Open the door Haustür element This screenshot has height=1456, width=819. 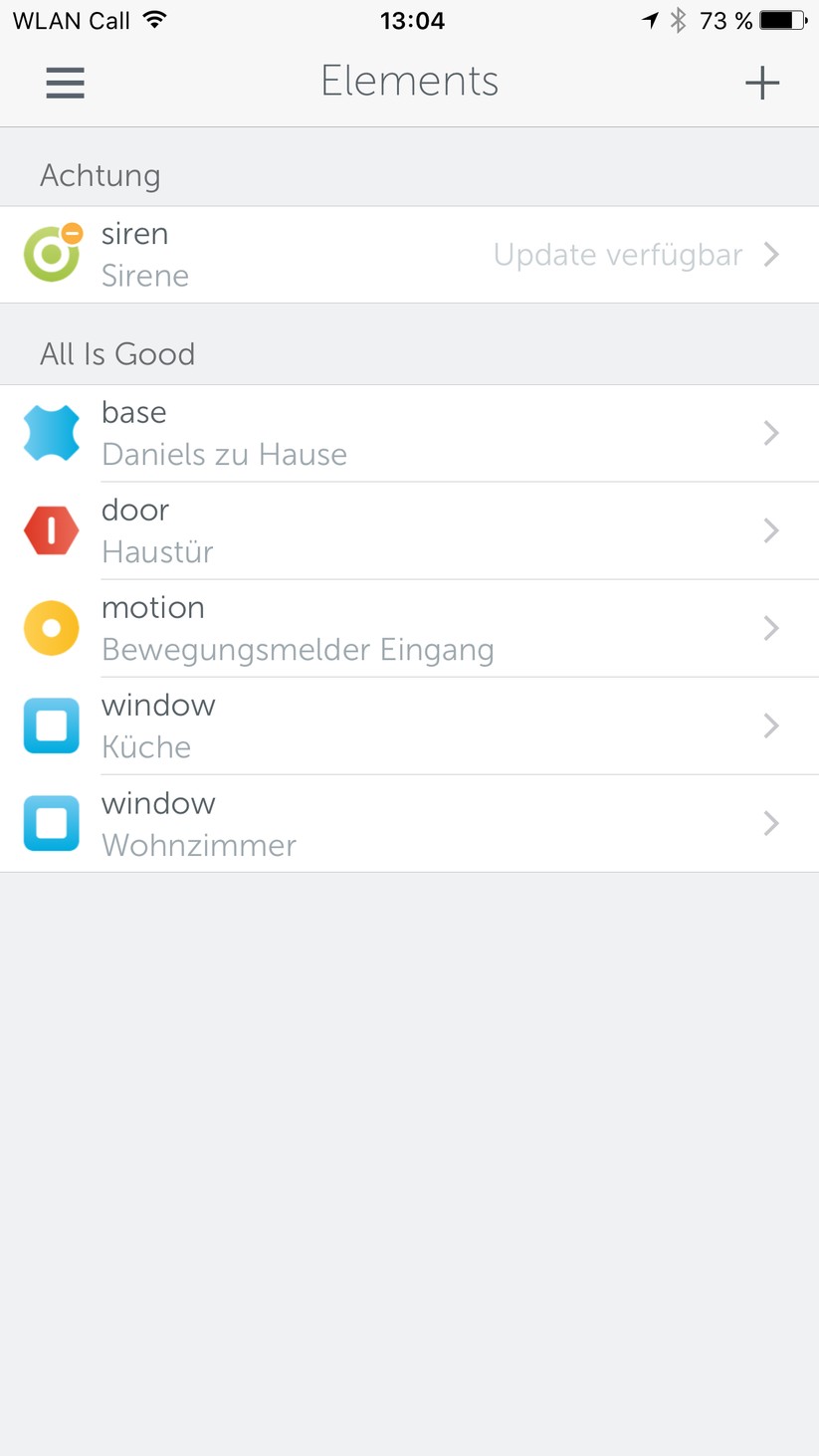tap(409, 530)
